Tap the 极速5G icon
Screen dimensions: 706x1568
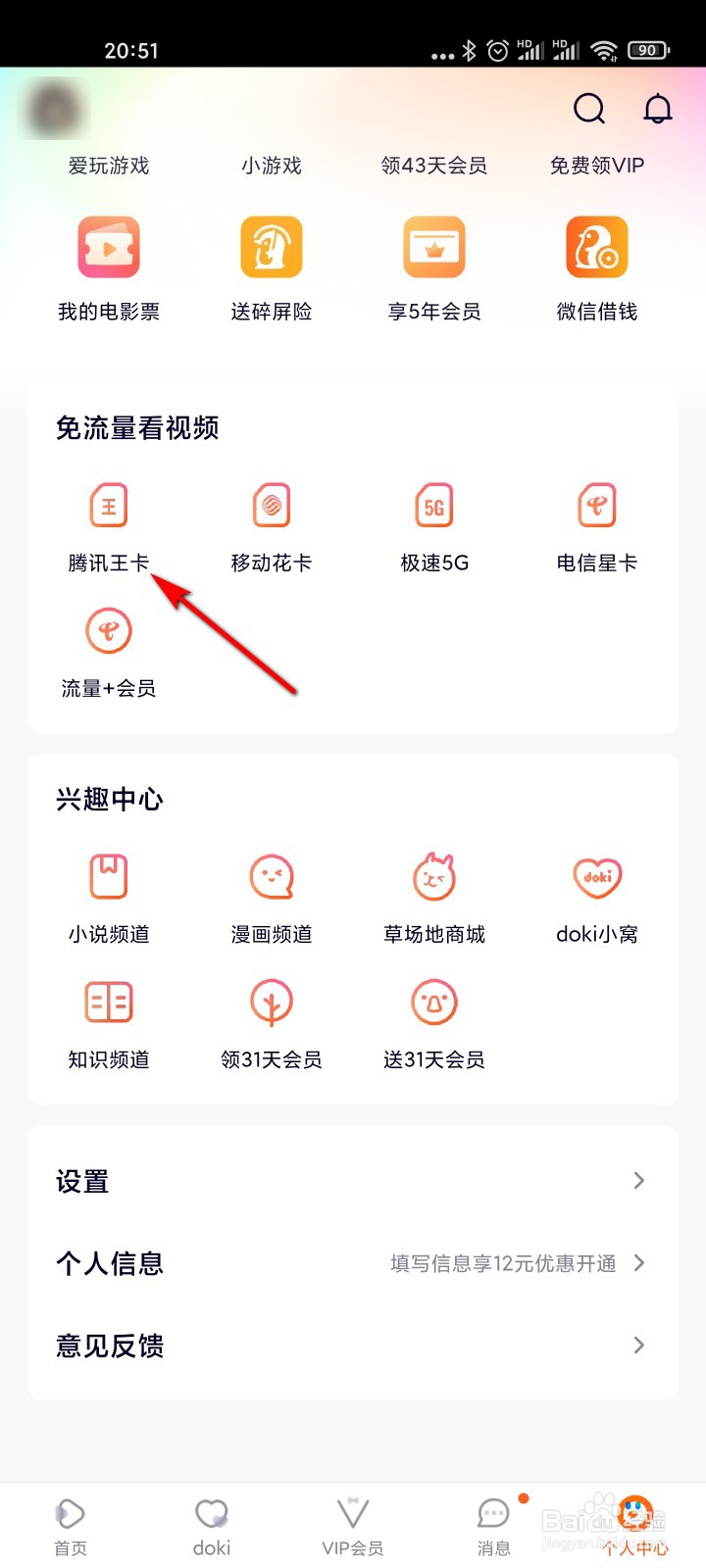(x=433, y=506)
